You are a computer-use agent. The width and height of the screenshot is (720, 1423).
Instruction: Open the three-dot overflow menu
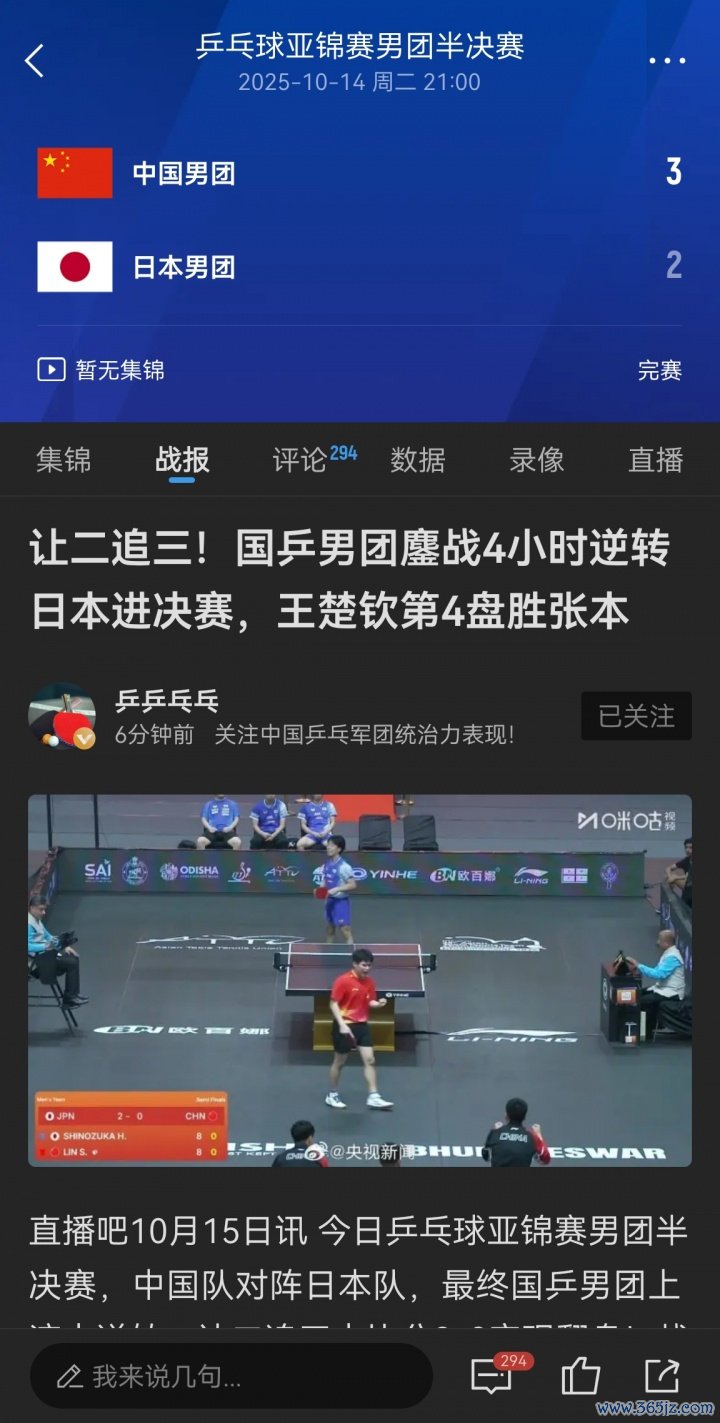click(667, 61)
